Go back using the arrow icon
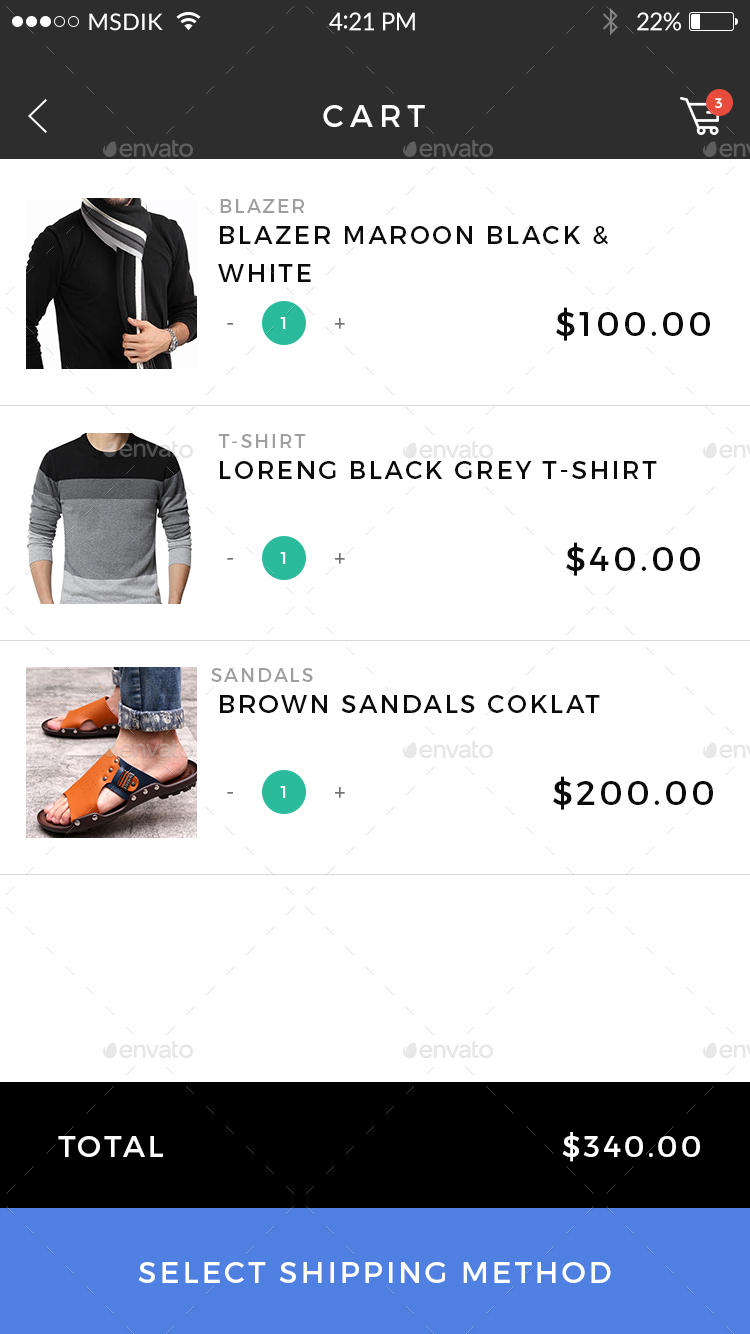The height and width of the screenshot is (1334, 750). pos(38,117)
